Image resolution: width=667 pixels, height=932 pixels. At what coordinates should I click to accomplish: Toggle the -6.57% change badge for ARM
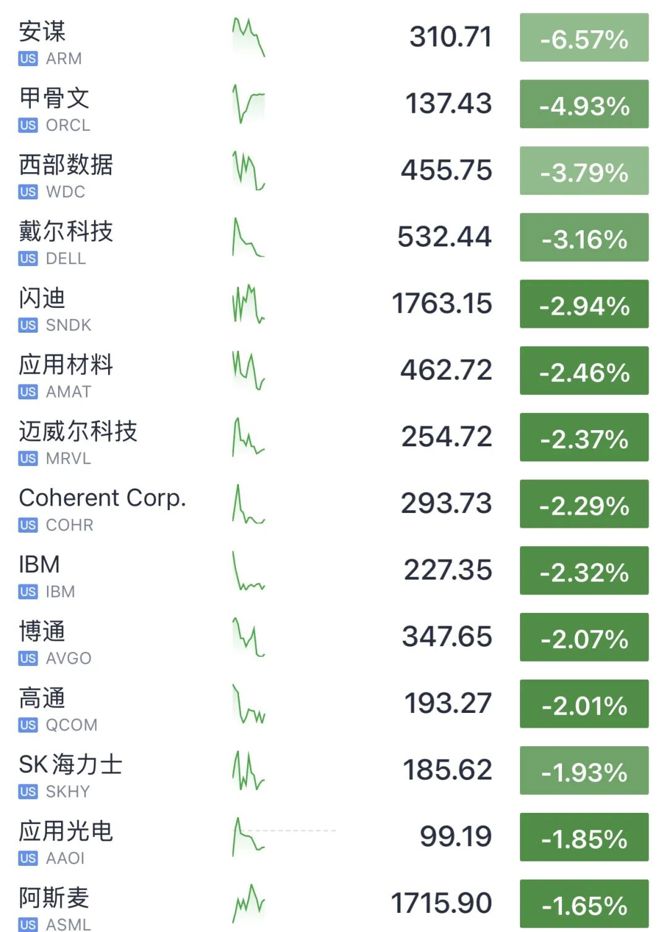coord(584,38)
